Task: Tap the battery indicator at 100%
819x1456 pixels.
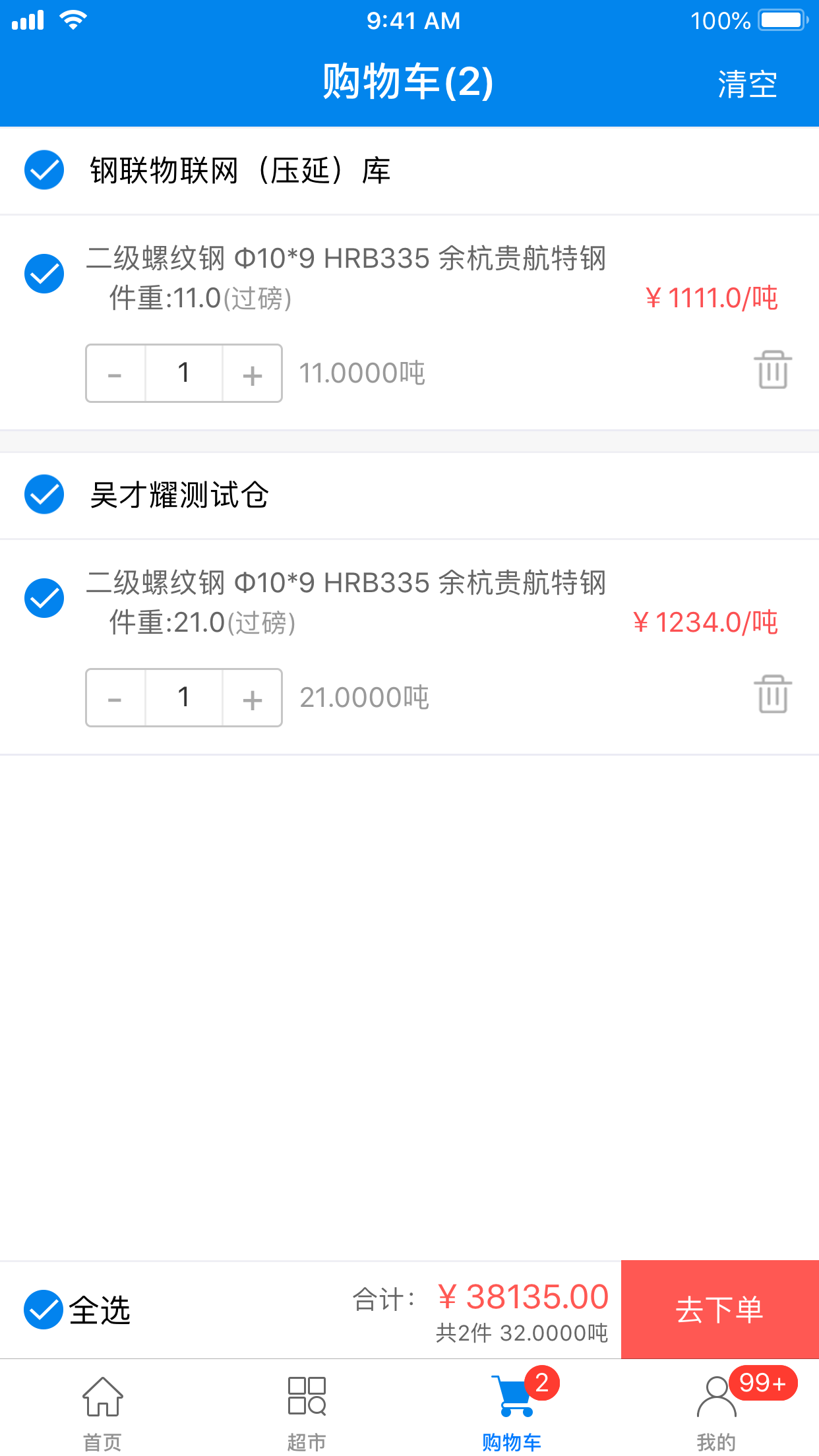Action: click(781, 18)
